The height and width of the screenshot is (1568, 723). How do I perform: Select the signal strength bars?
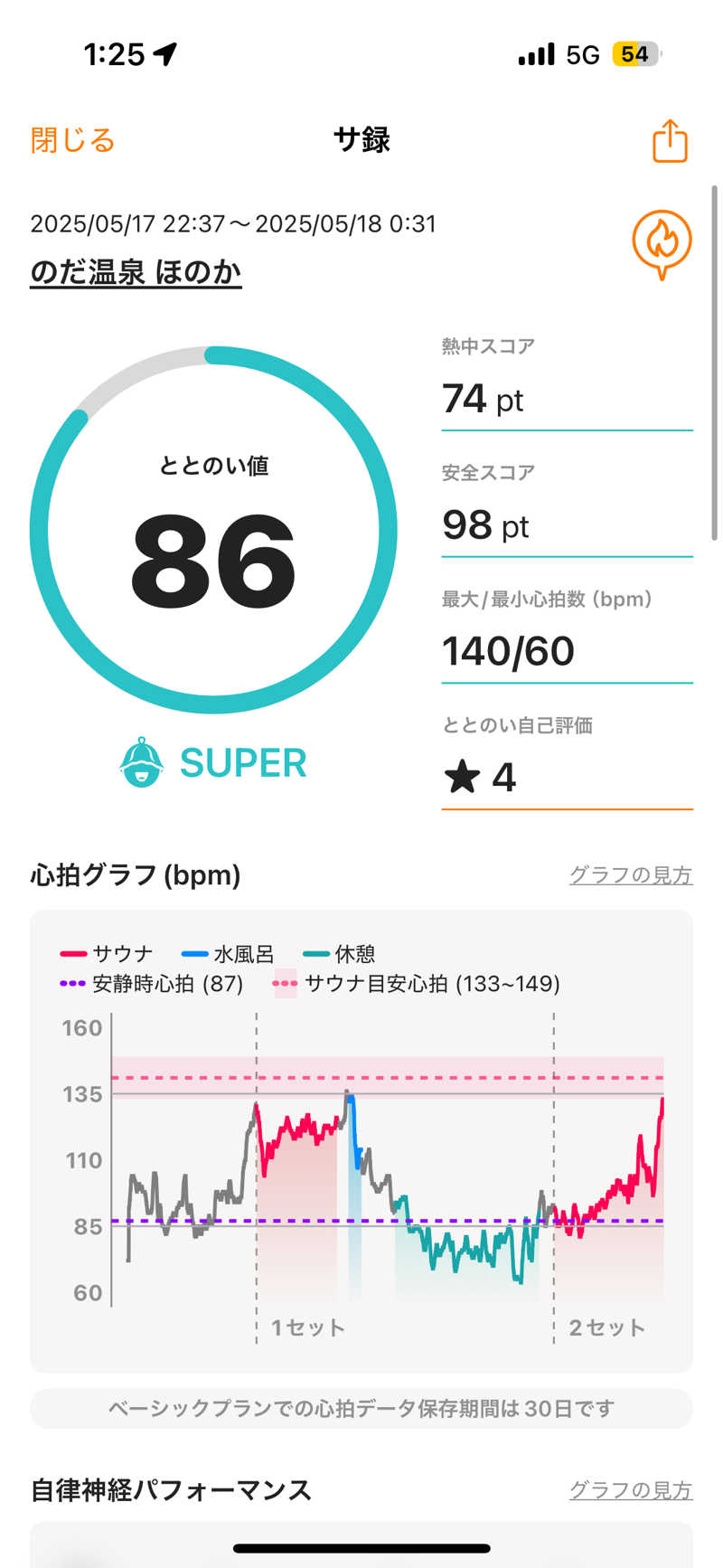533,54
